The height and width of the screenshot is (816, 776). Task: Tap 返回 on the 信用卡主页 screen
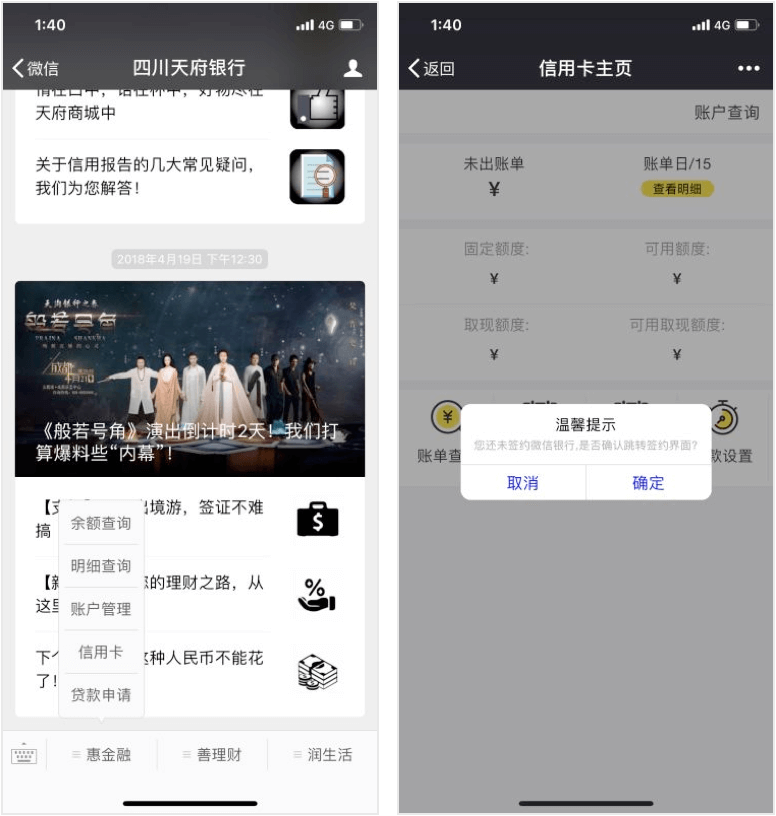tap(432, 68)
